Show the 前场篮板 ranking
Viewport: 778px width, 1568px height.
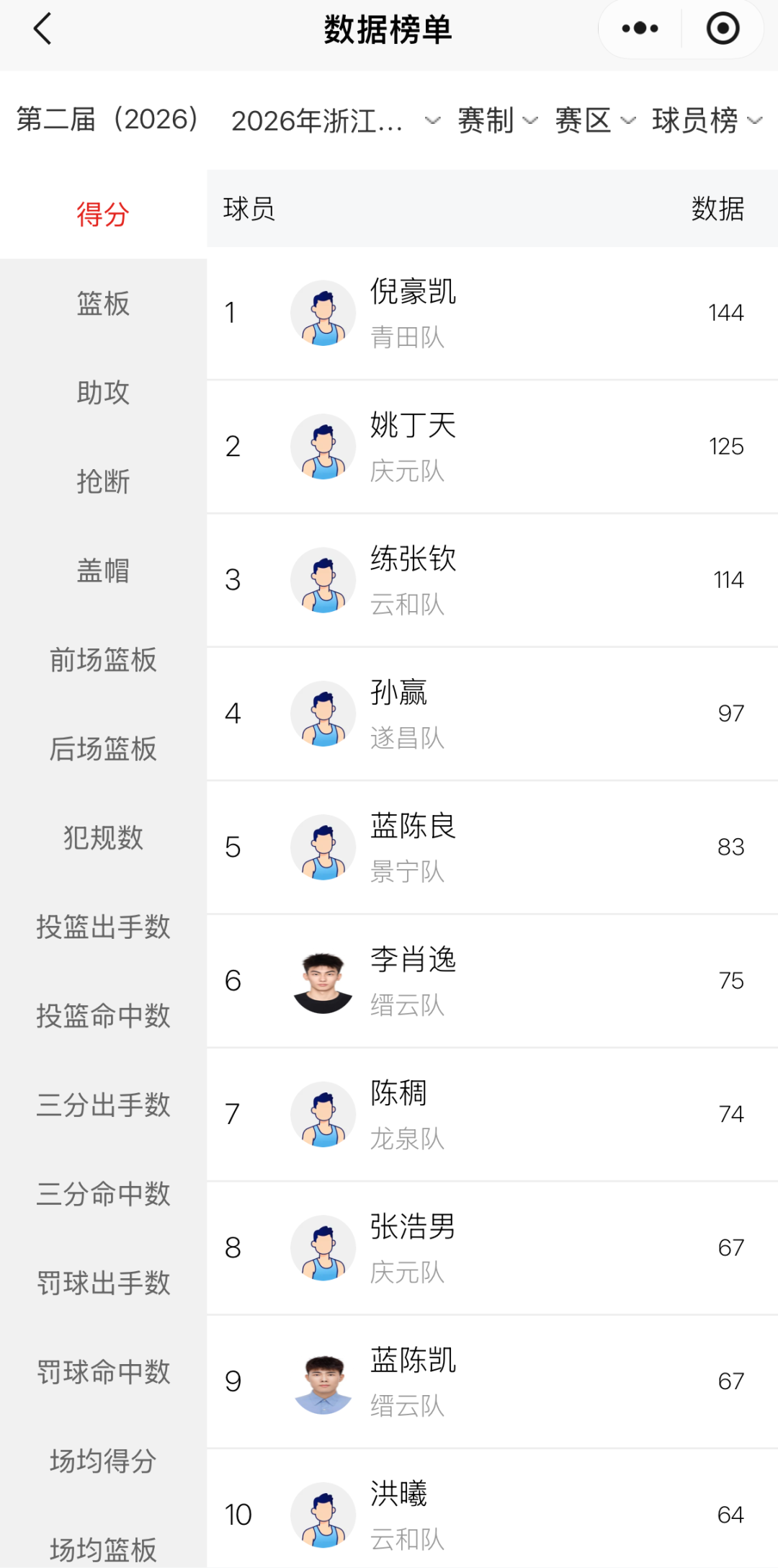103,659
